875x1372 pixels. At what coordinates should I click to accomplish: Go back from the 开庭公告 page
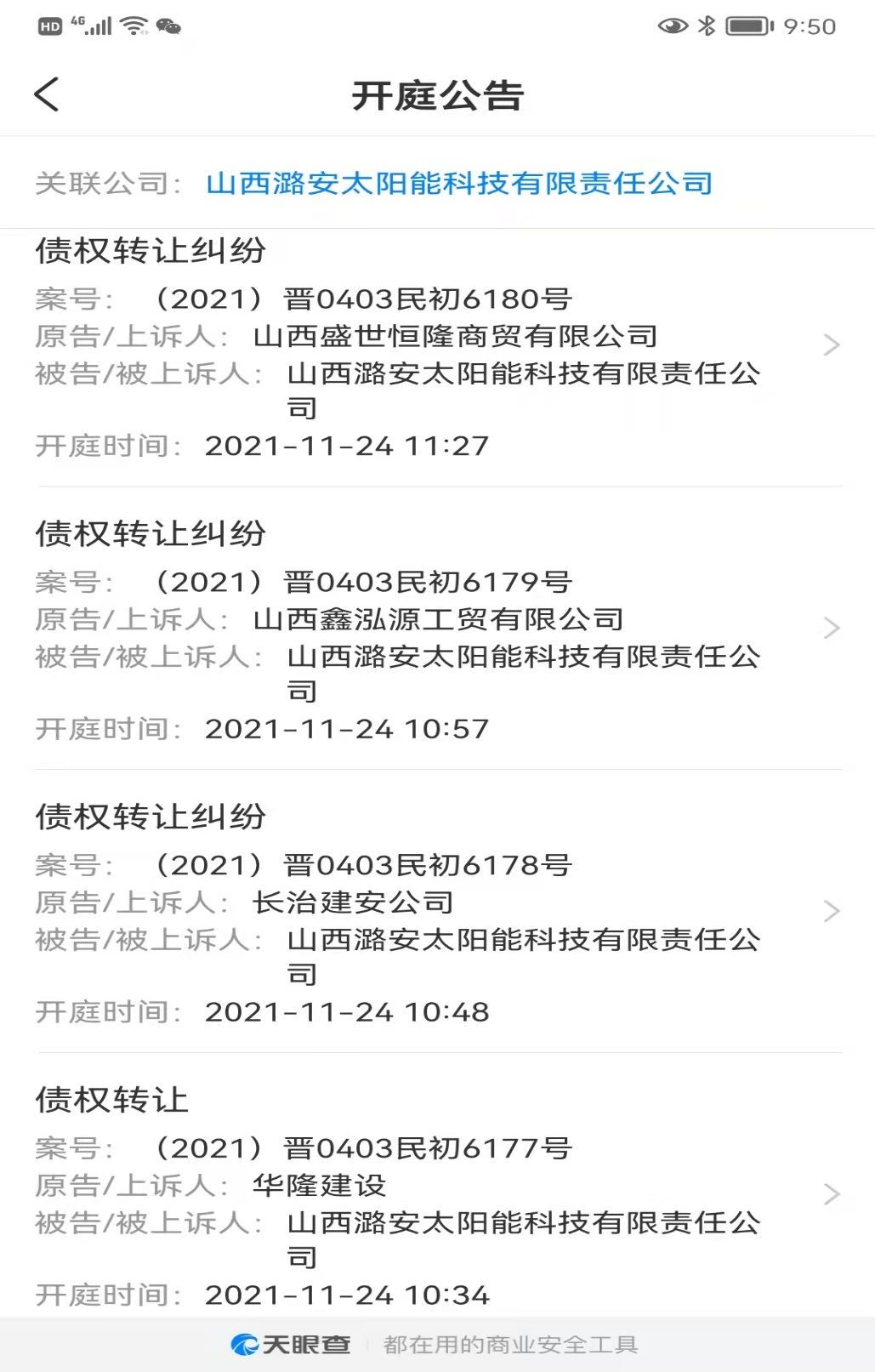[48, 94]
